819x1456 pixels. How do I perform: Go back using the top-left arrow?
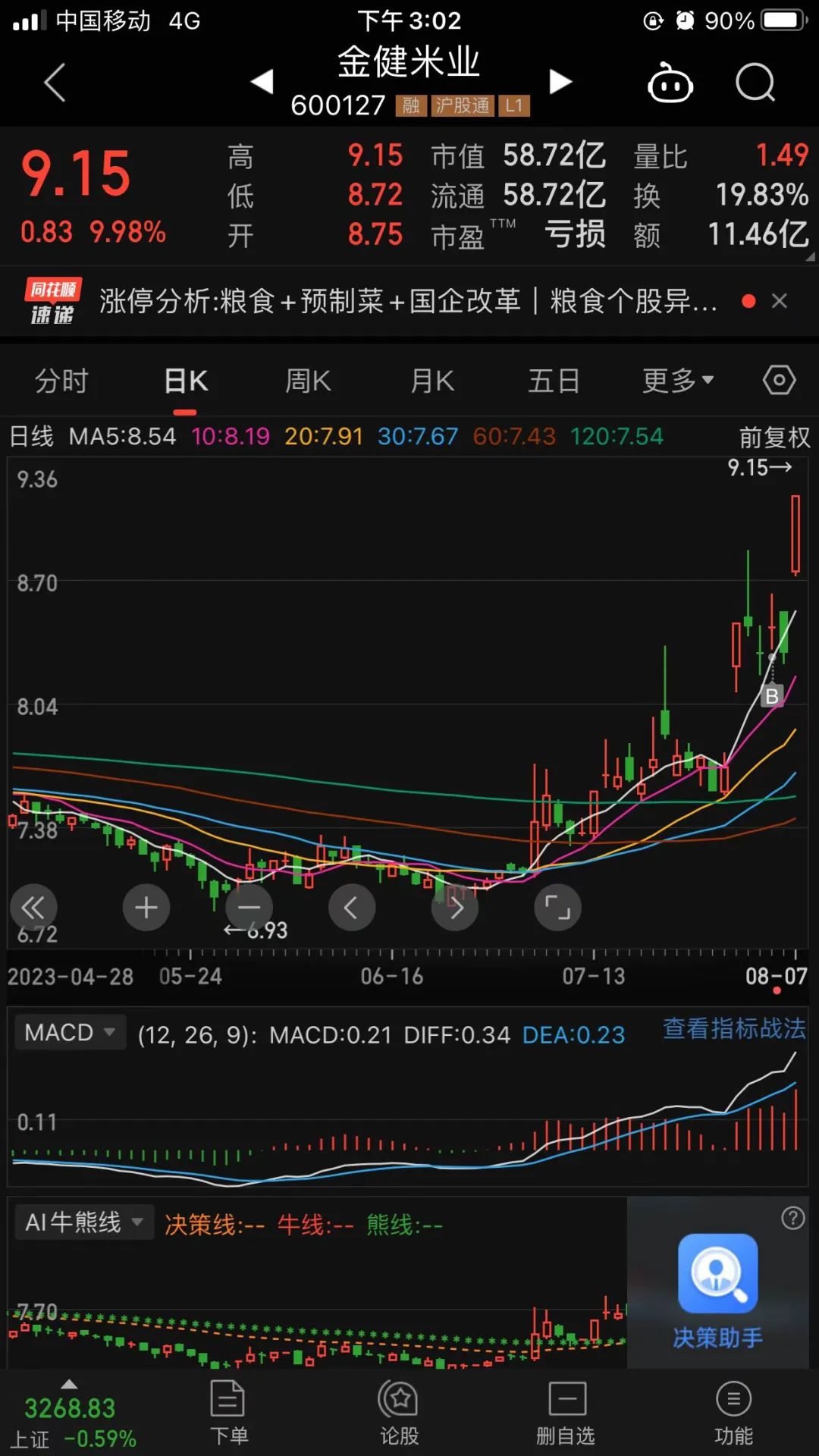55,82
